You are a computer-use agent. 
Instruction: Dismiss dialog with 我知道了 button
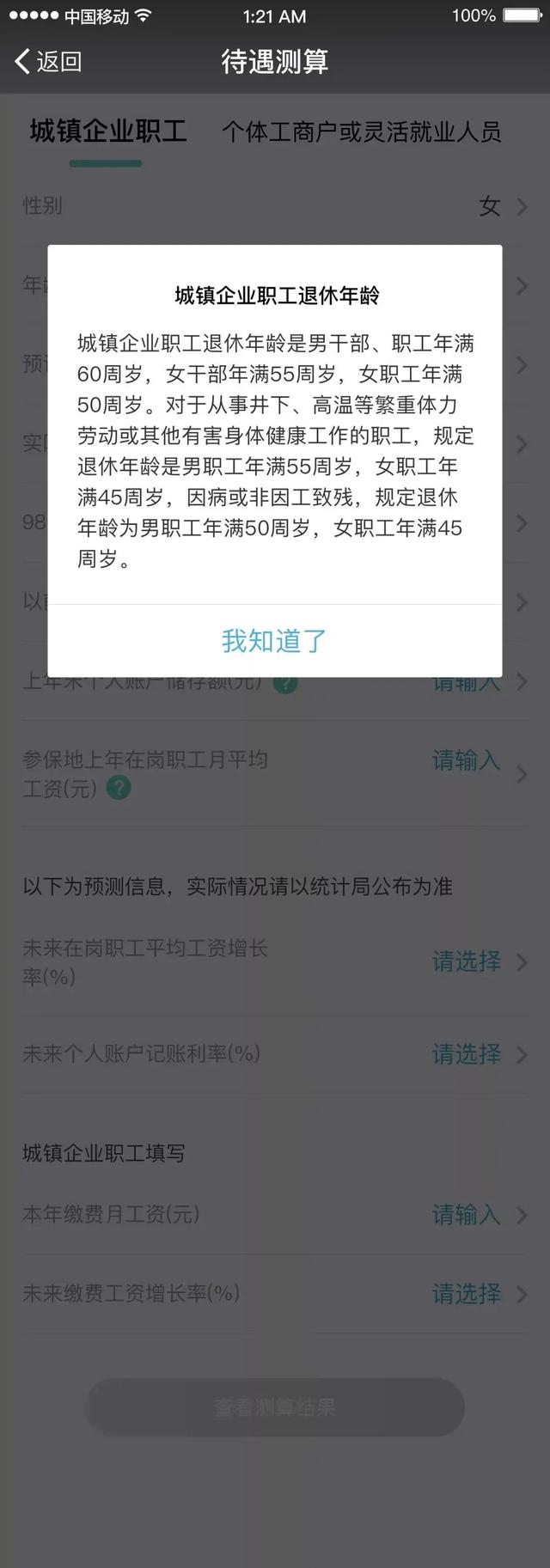pos(275,641)
